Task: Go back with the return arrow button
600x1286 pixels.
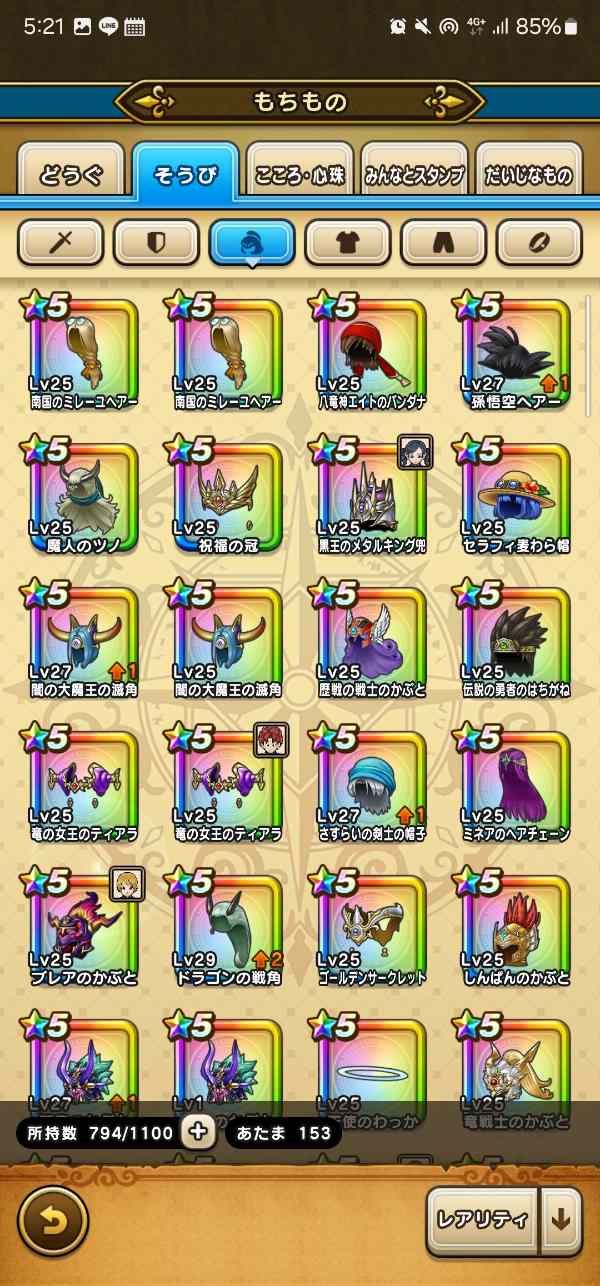Action: point(53,1221)
